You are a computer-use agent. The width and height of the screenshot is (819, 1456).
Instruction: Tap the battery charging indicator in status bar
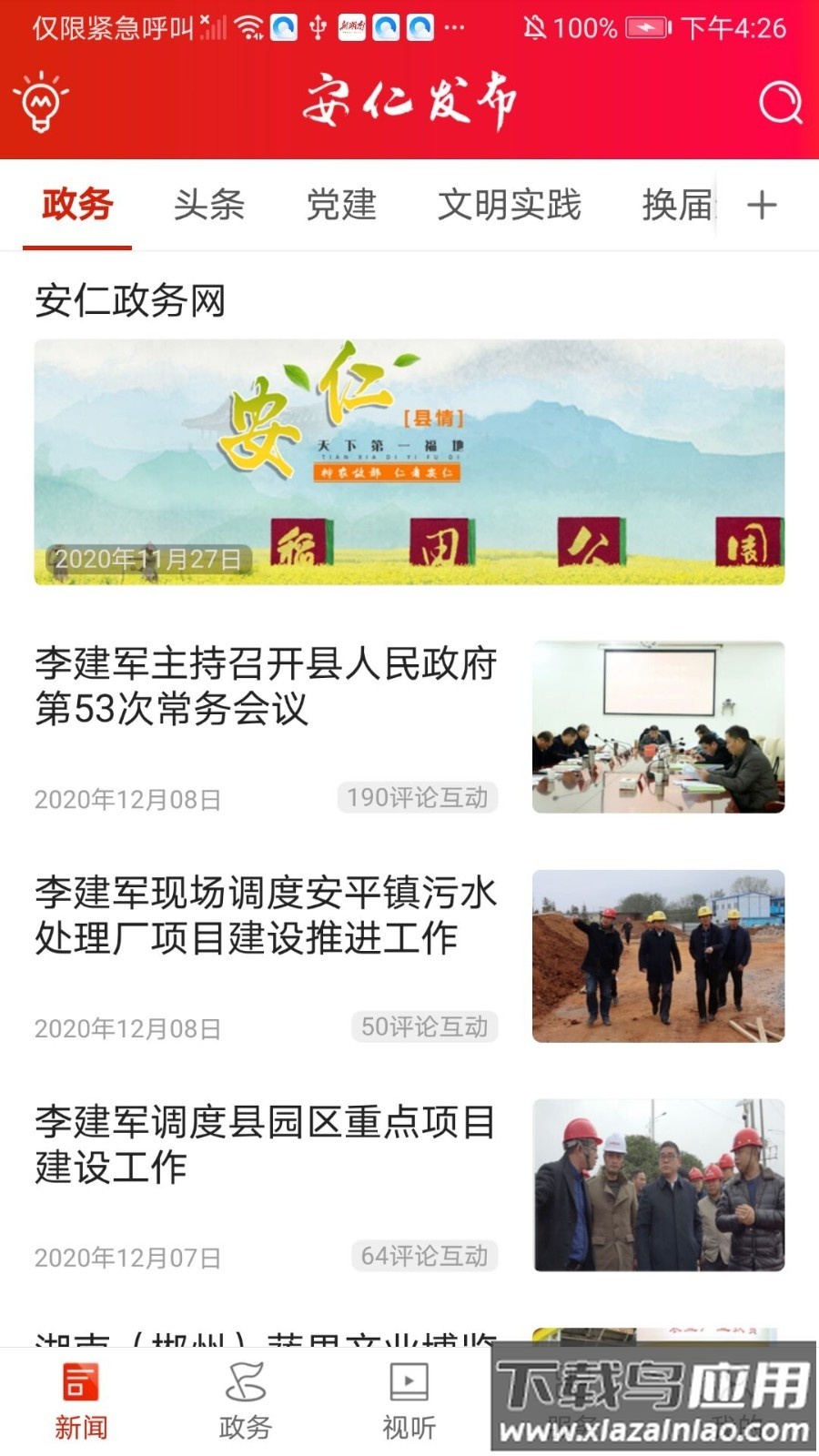coord(648,27)
